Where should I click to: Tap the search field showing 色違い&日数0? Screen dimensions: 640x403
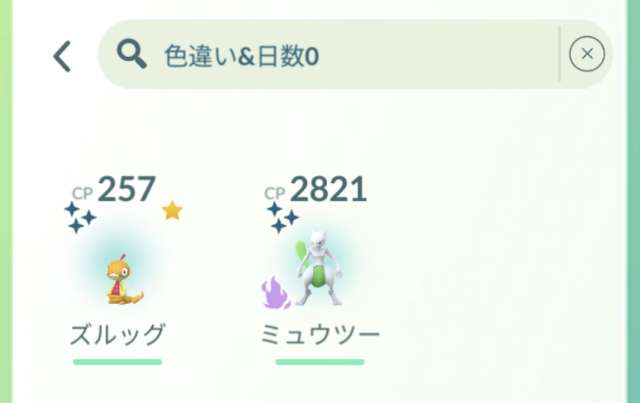330,55
